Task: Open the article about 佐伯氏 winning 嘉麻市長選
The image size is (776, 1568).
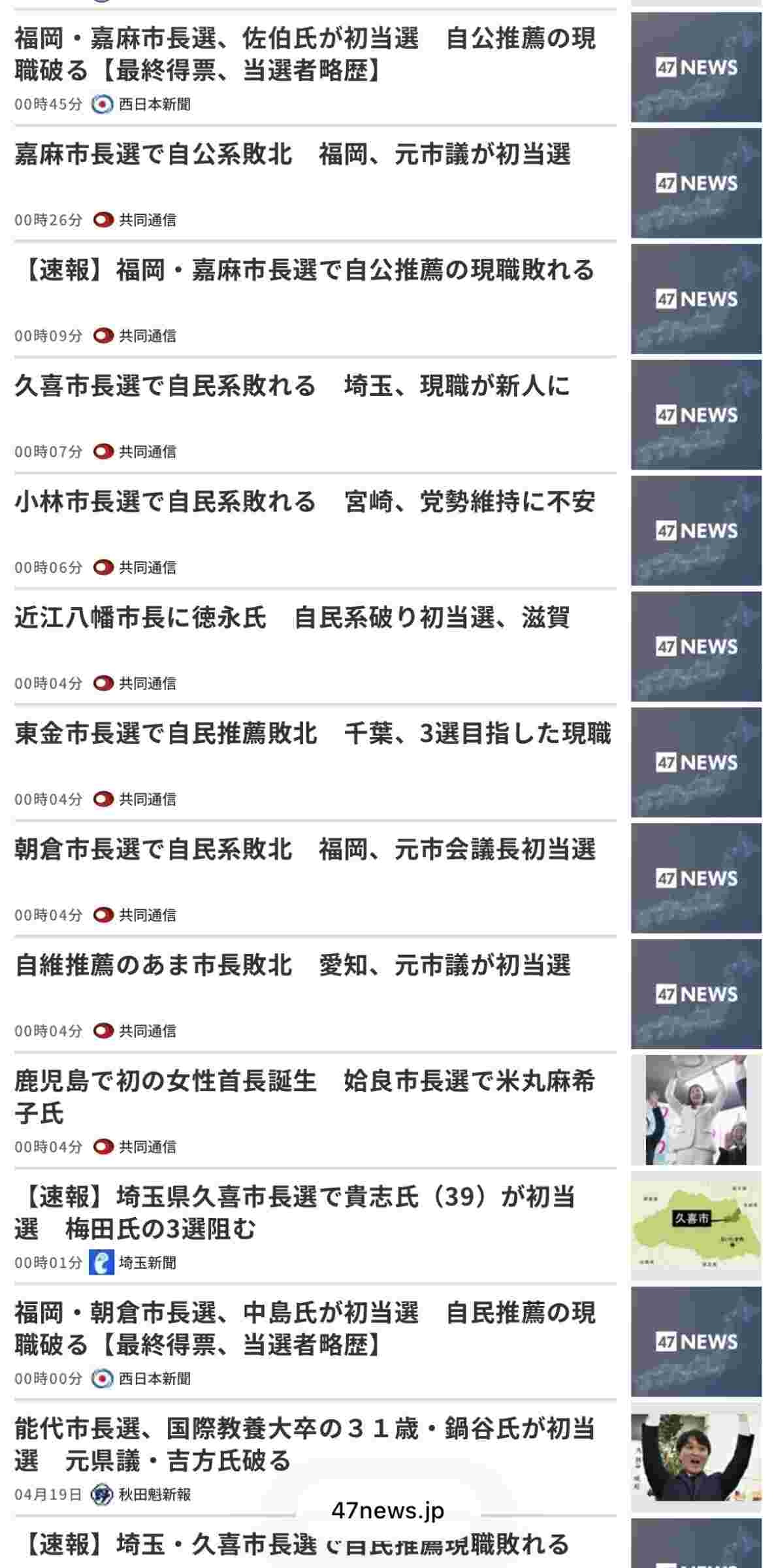Action: [x=304, y=54]
